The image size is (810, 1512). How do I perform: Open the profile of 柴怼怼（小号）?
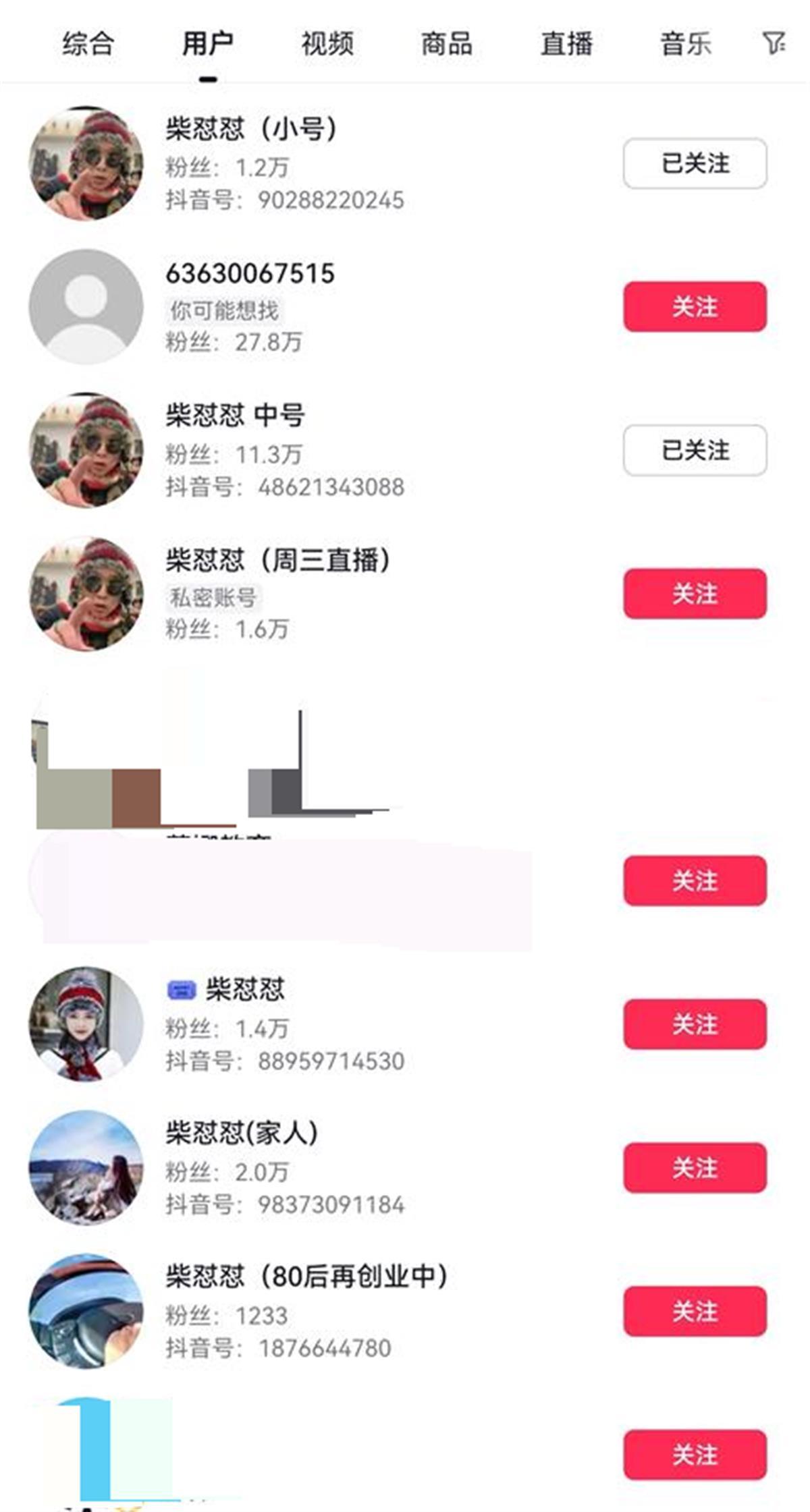pos(251,129)
